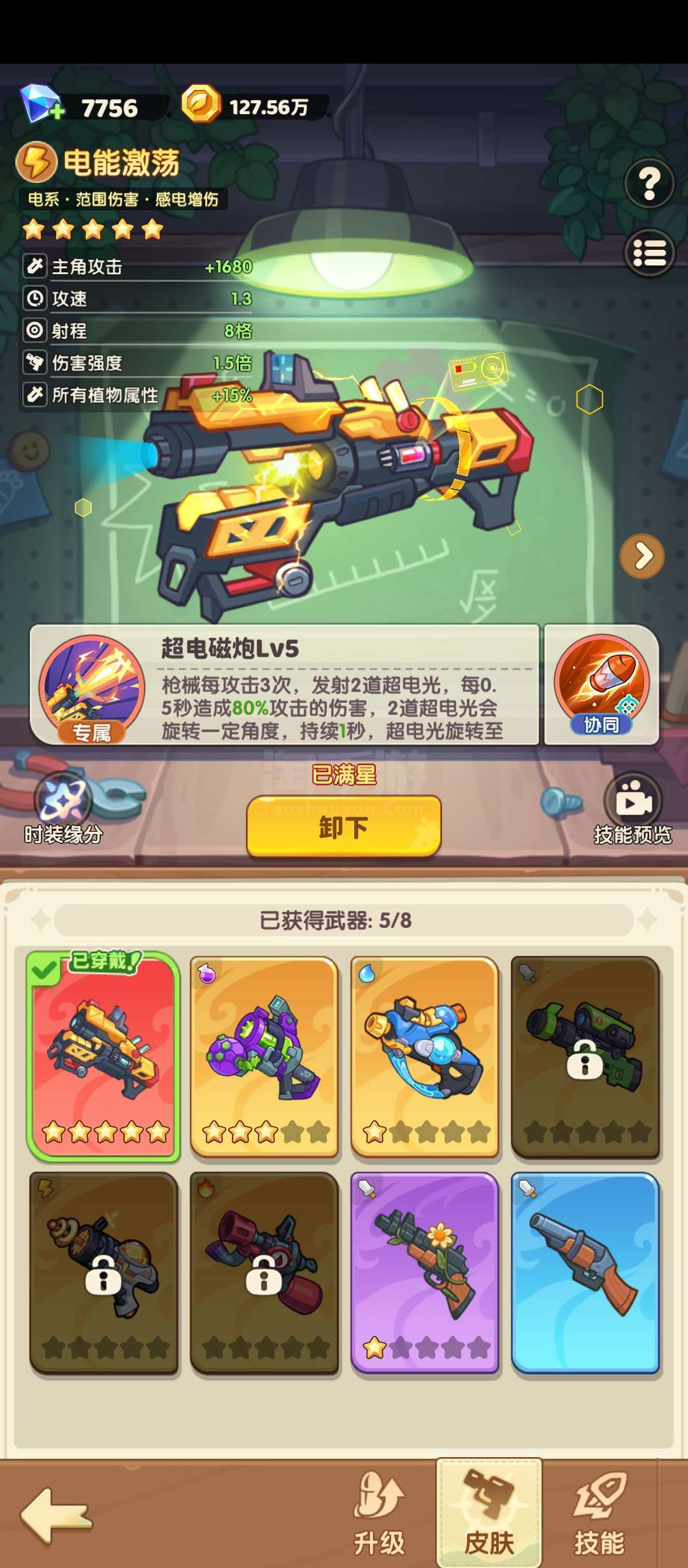Switch to the 升级 upgrade tab
This screenshot has width=688, height=1568.
(x=380, y=1513)
